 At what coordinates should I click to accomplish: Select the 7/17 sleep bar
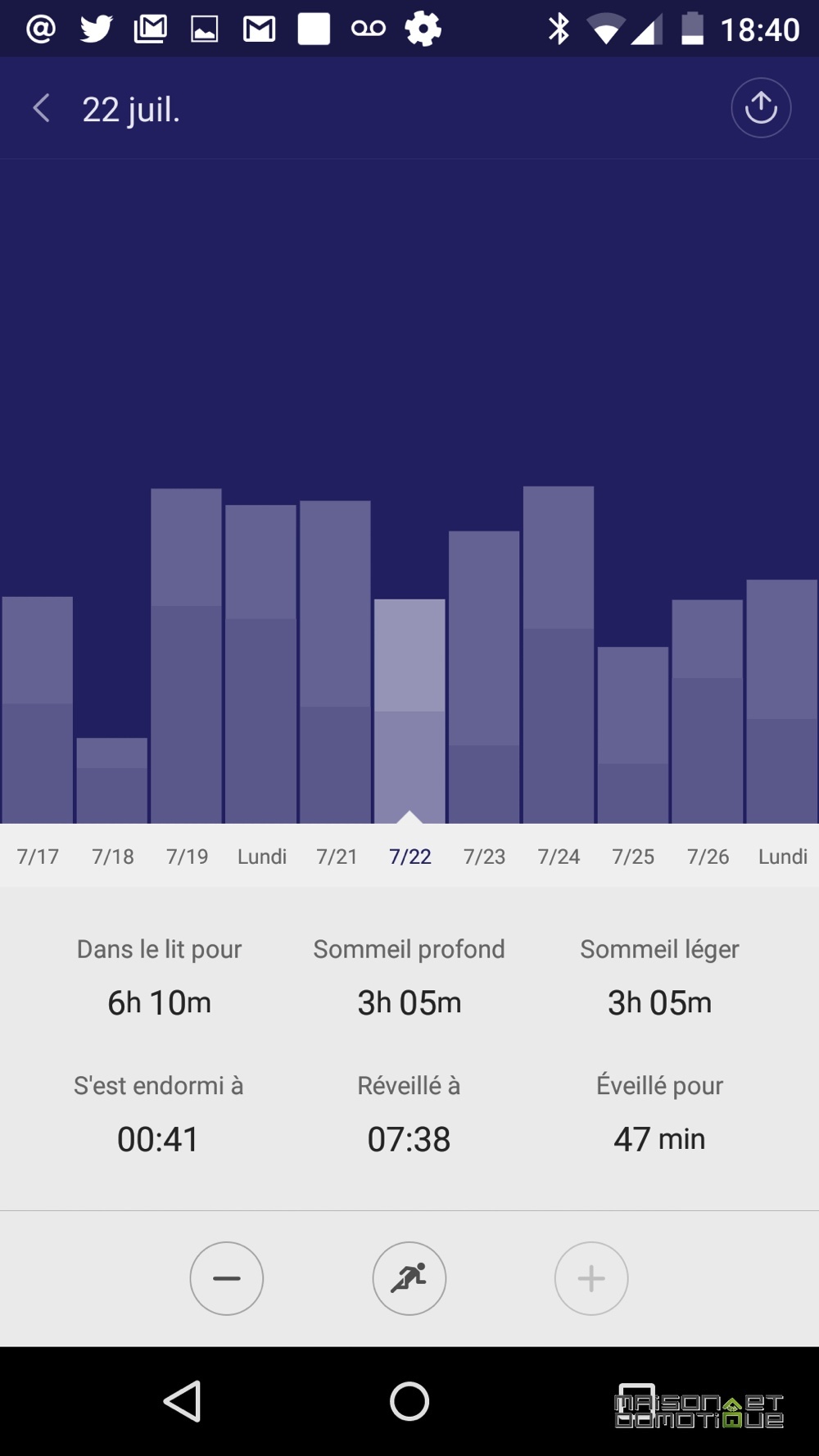(37, 710)
